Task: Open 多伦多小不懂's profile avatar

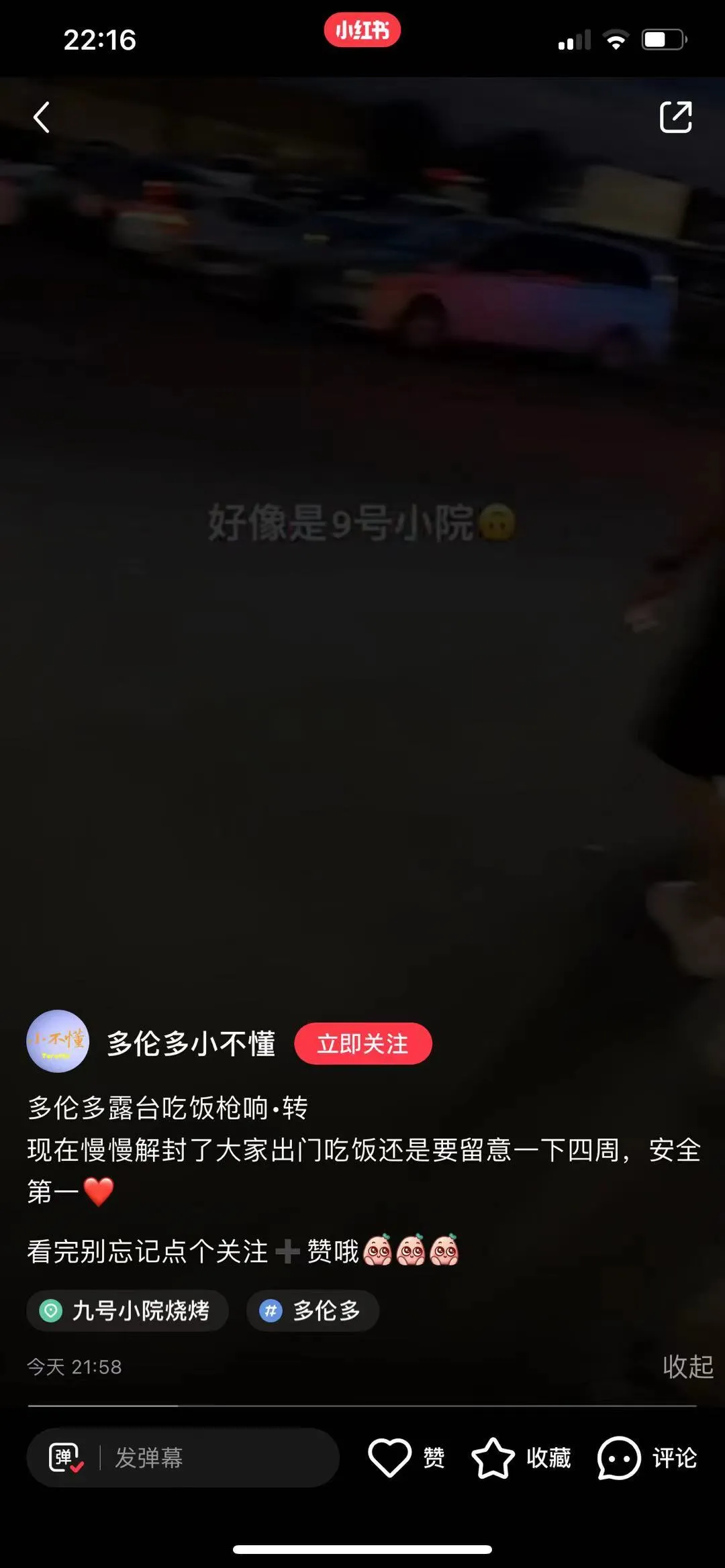Action: click(x=58, y=1041)
